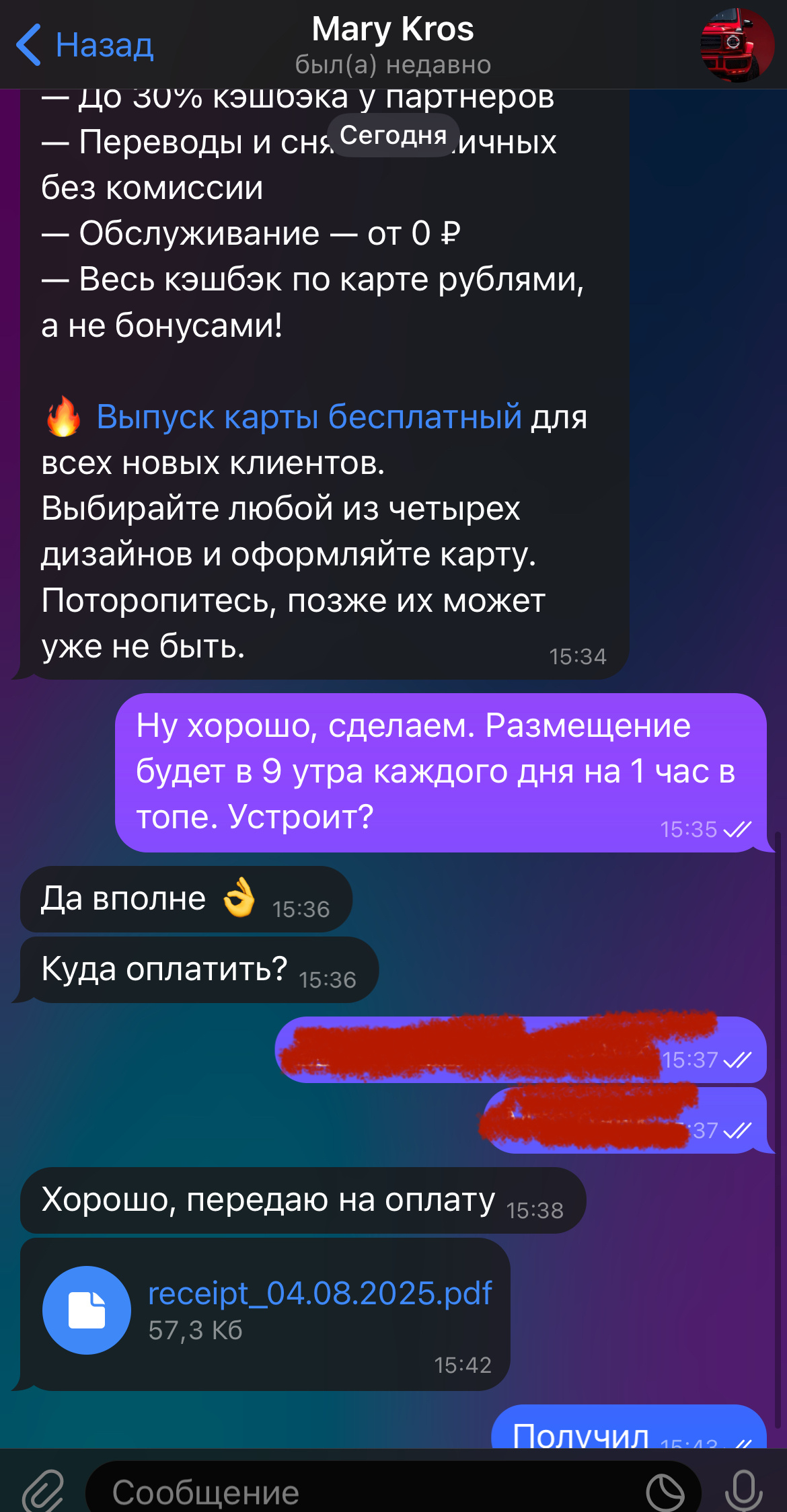Go back with the Назад button
Image resolution: width=787 pixels, height=1512 pixels.
(x=85, y=46)
